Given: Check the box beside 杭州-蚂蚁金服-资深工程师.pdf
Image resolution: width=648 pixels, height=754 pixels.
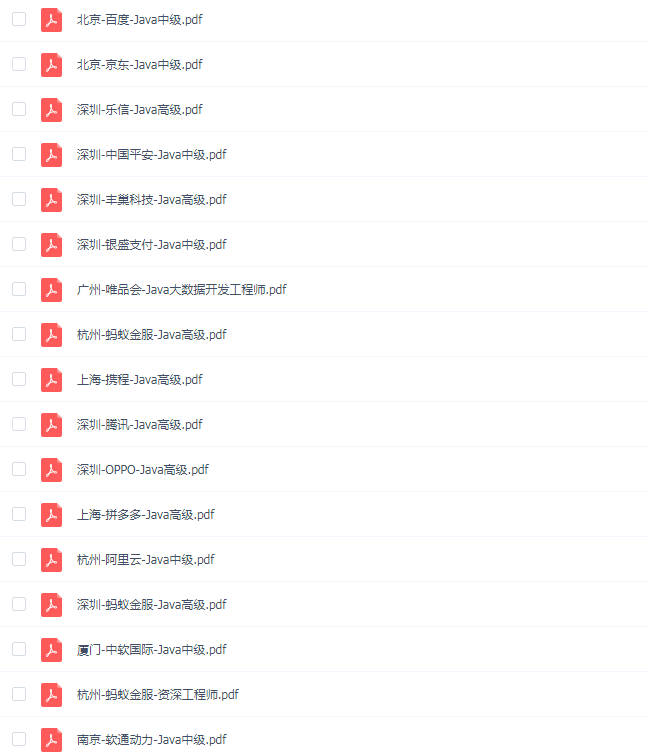Looking at the screenshot, I should click(19, 694).
